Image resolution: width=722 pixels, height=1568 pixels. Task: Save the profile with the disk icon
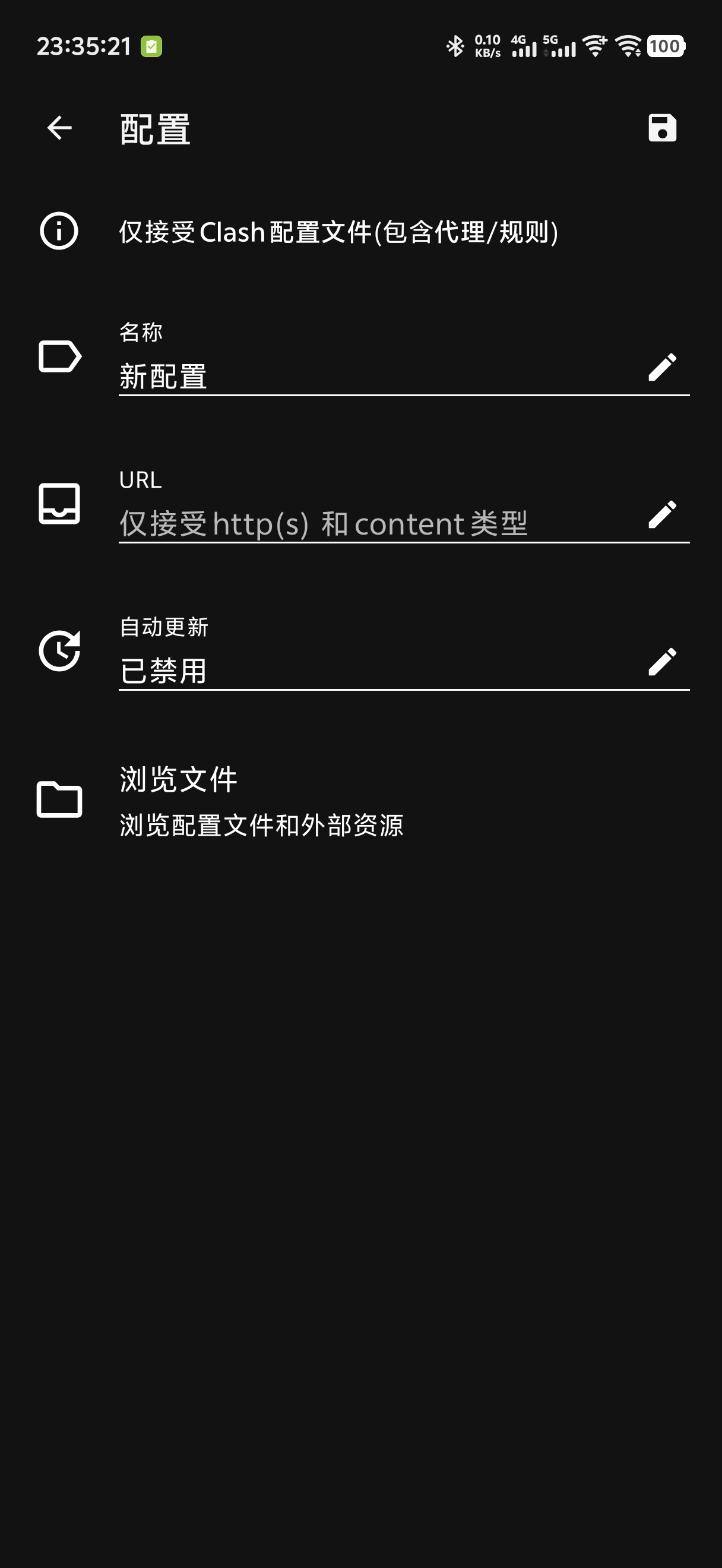click(x=662, y=128)
